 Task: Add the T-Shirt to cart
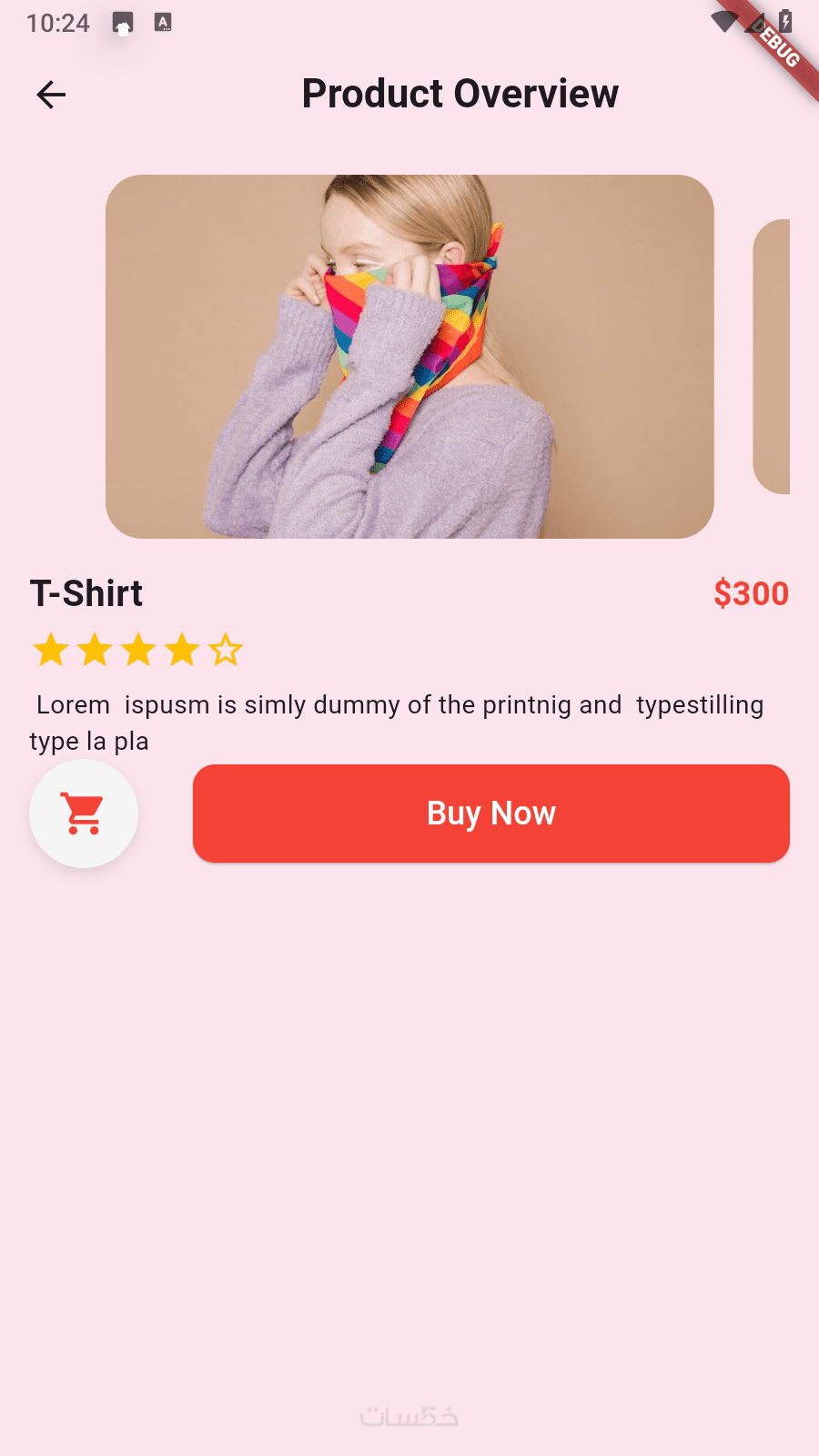[84, 814]
